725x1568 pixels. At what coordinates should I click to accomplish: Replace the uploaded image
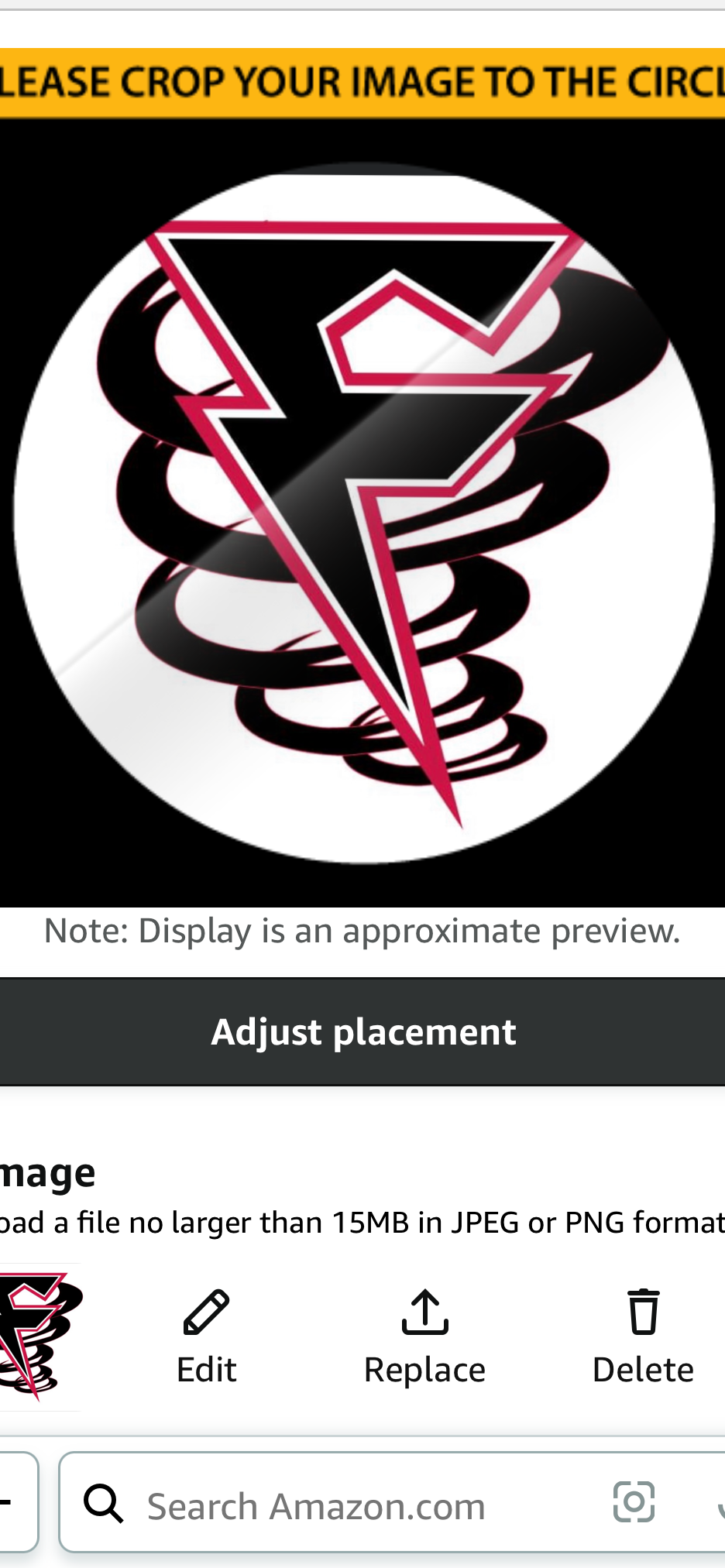[x=424, y=1336]
